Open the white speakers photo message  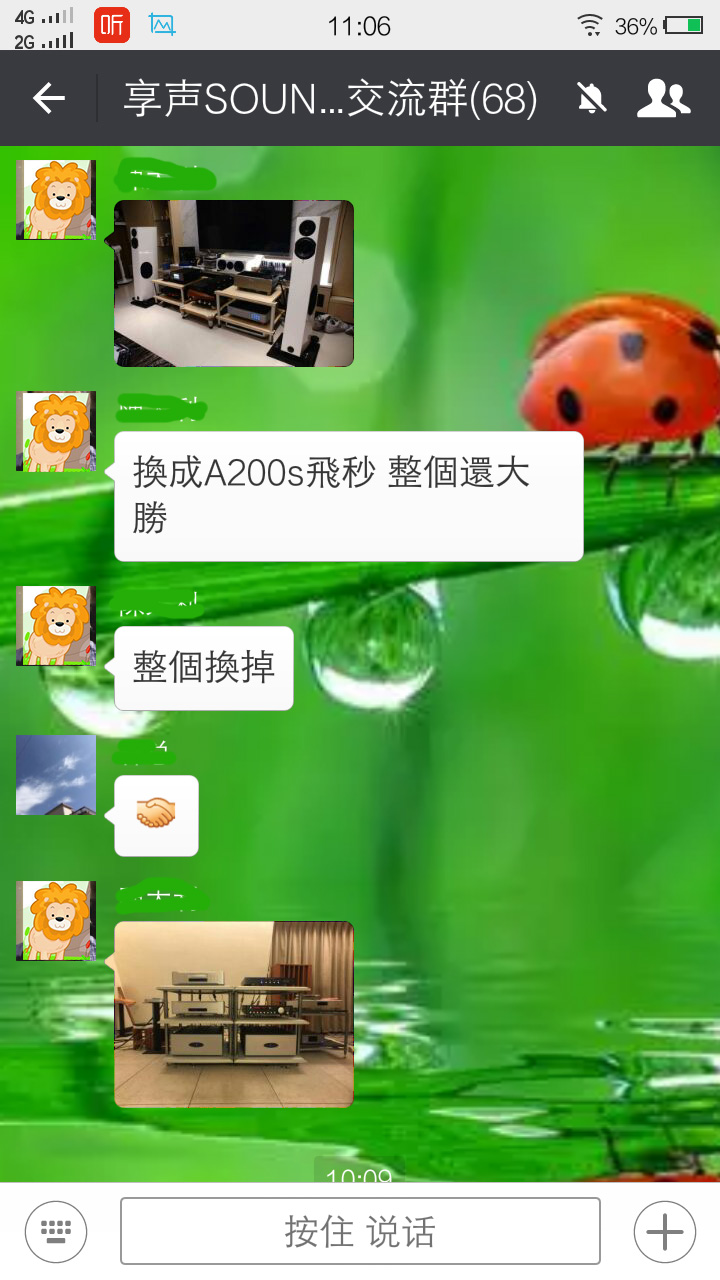click(x=234, y=283)
